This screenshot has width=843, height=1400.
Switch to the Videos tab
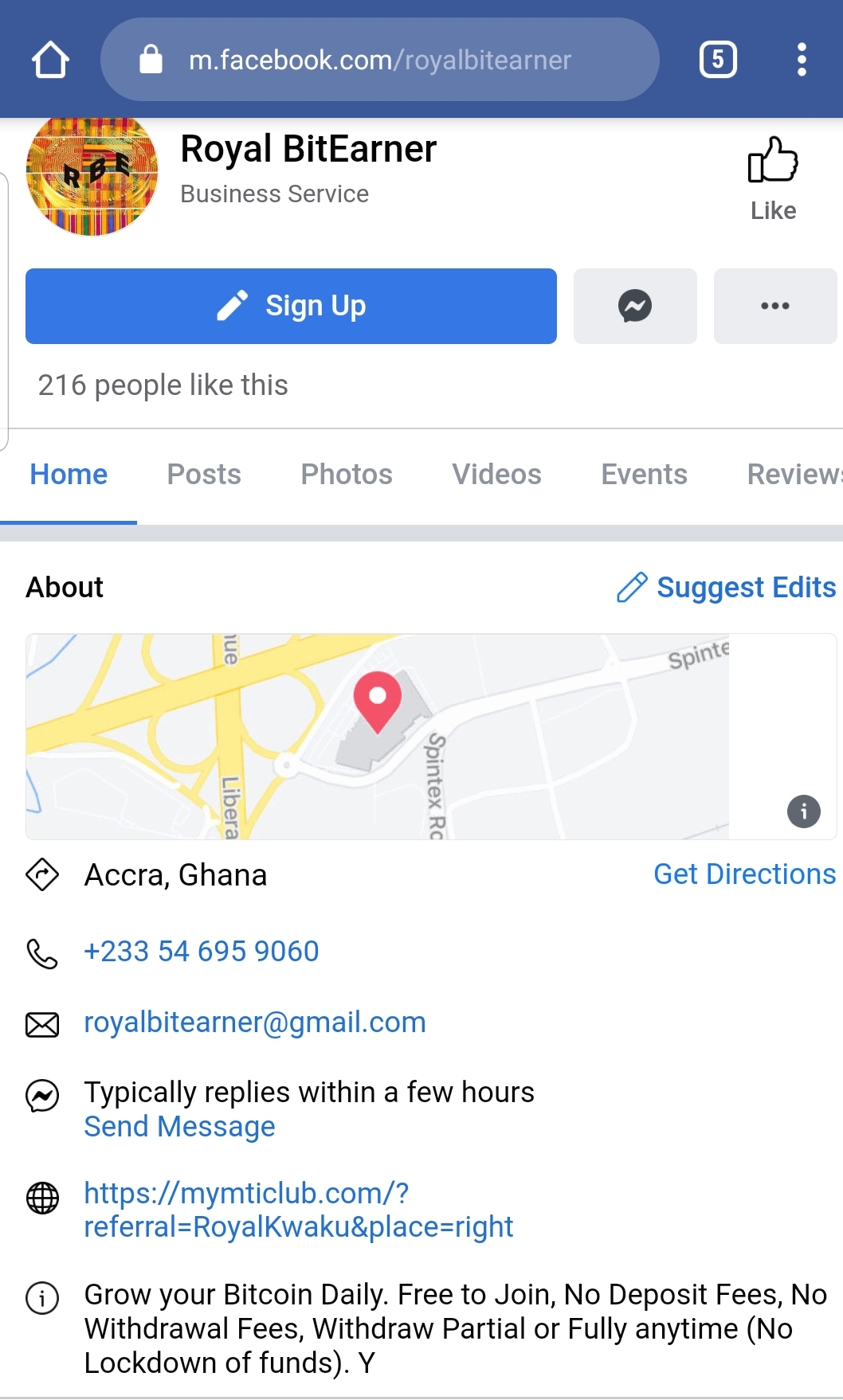[x=496, y=475]
